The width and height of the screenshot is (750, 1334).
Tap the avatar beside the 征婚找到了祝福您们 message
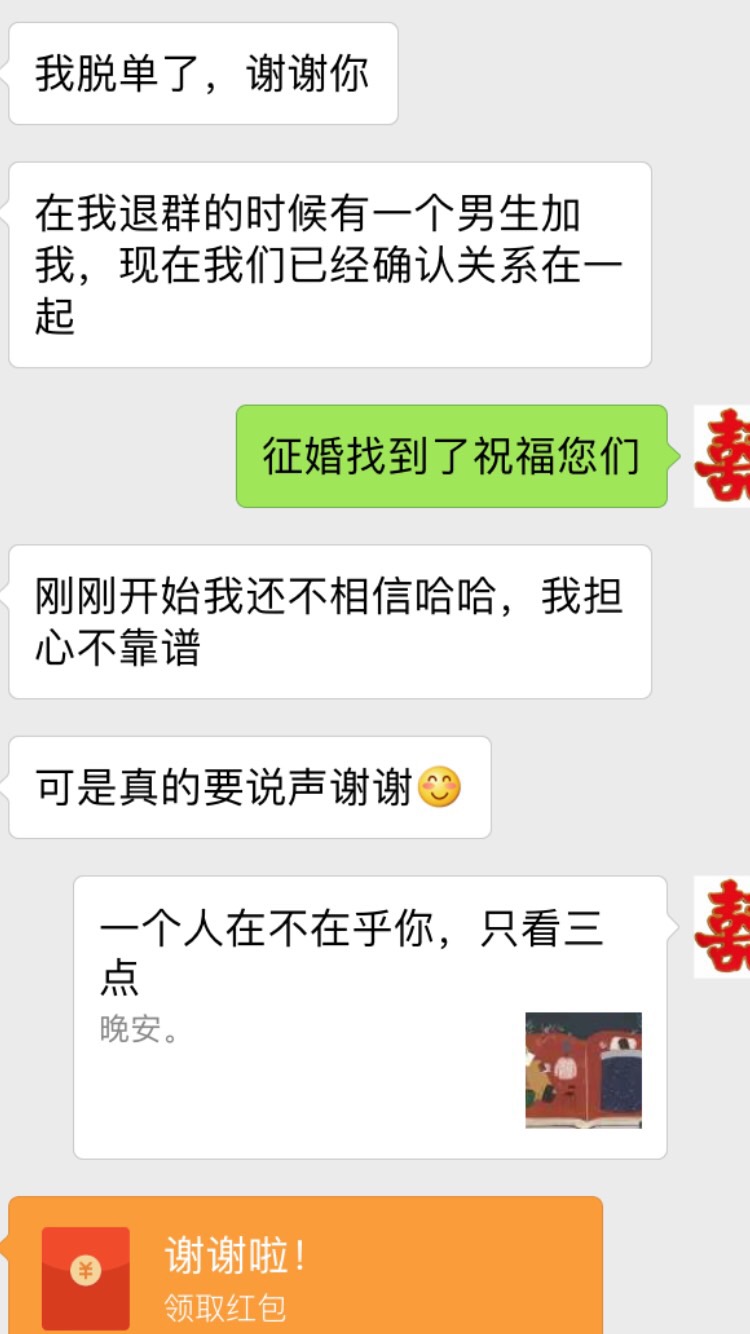tap(722, 456)
